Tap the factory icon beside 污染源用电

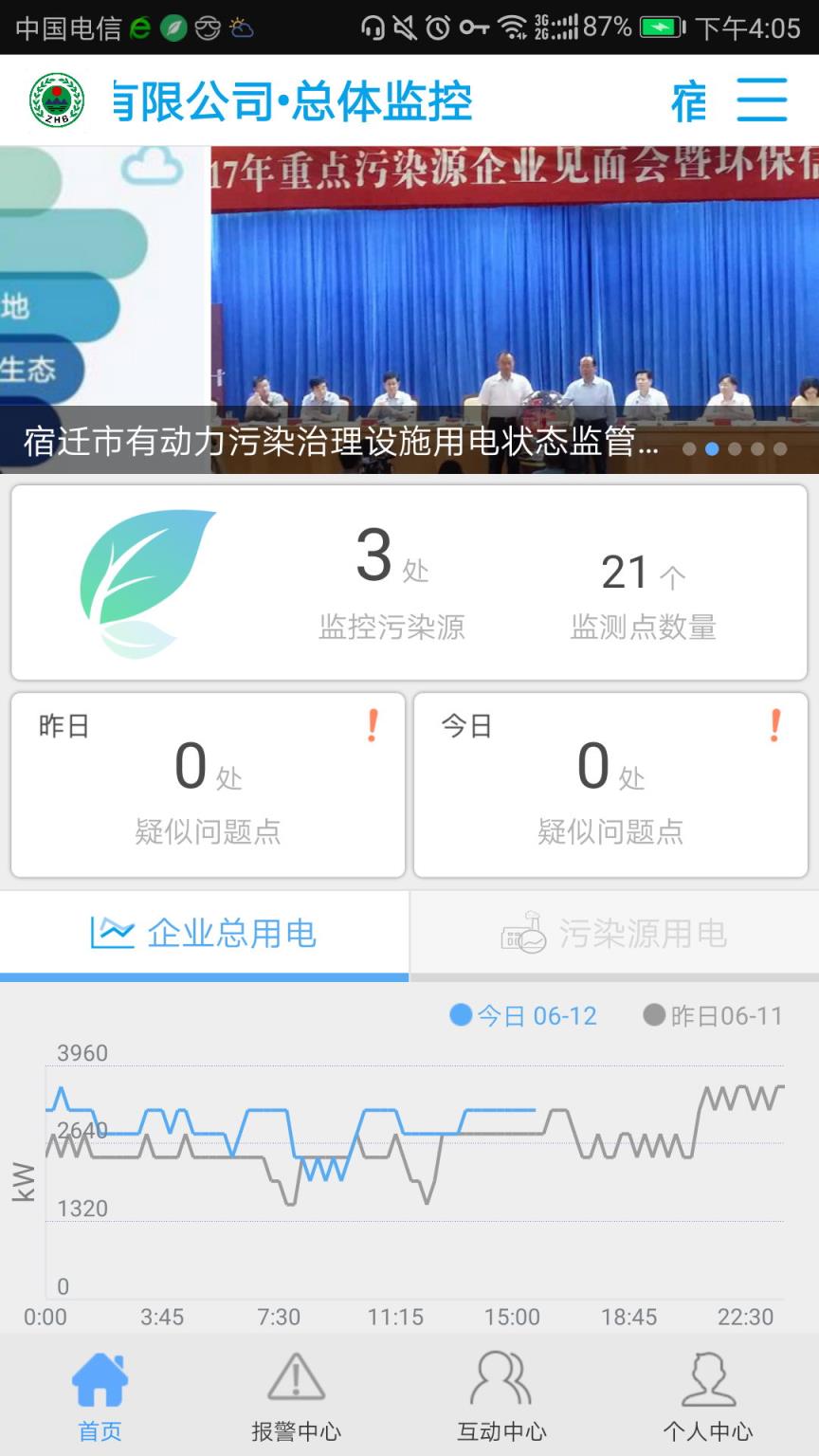point(527,934)
